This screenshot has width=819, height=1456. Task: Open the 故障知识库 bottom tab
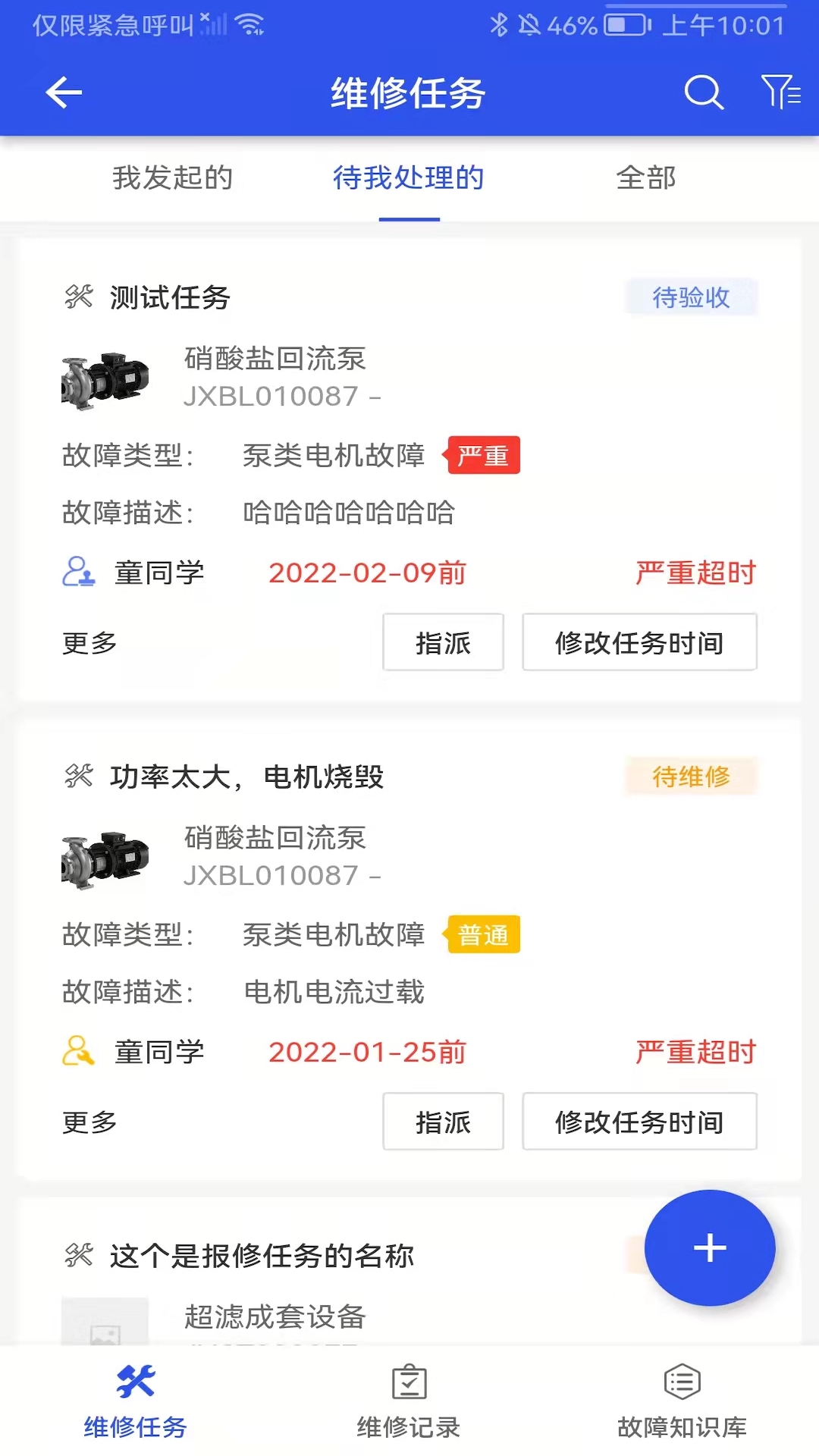tap(682, 1401)
